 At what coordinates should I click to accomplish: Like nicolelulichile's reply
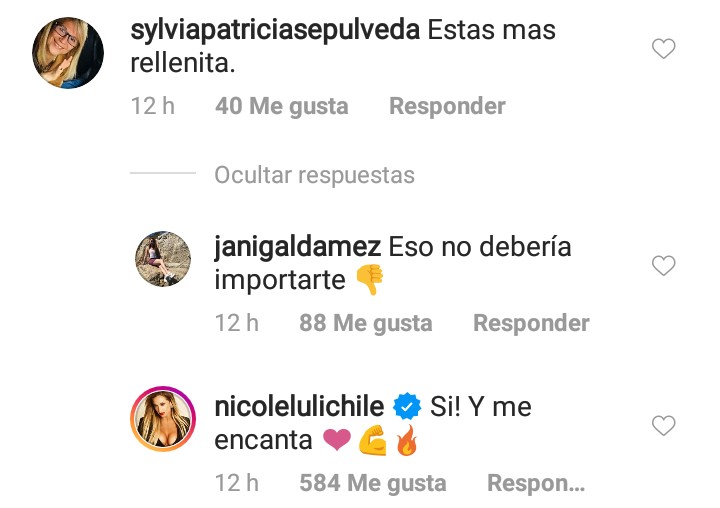[663, 426]
